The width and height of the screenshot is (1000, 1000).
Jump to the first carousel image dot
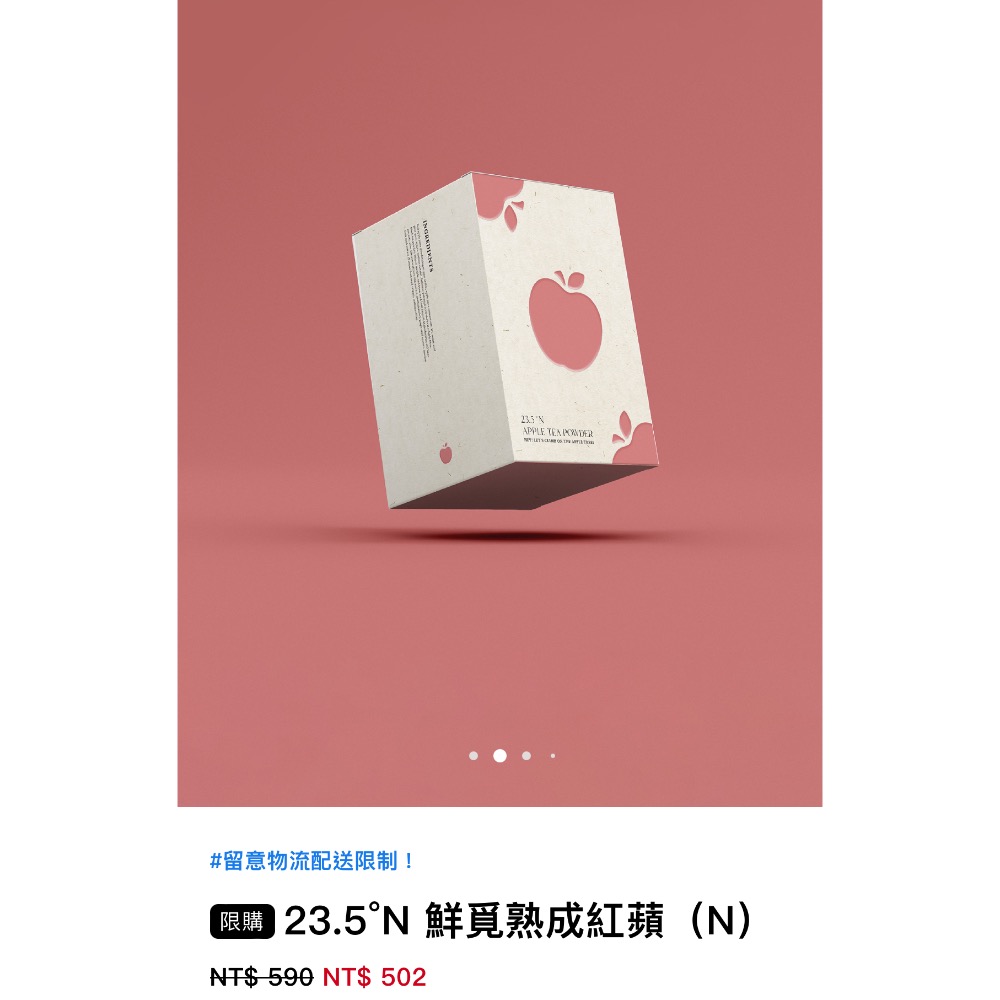pos(473,756)
